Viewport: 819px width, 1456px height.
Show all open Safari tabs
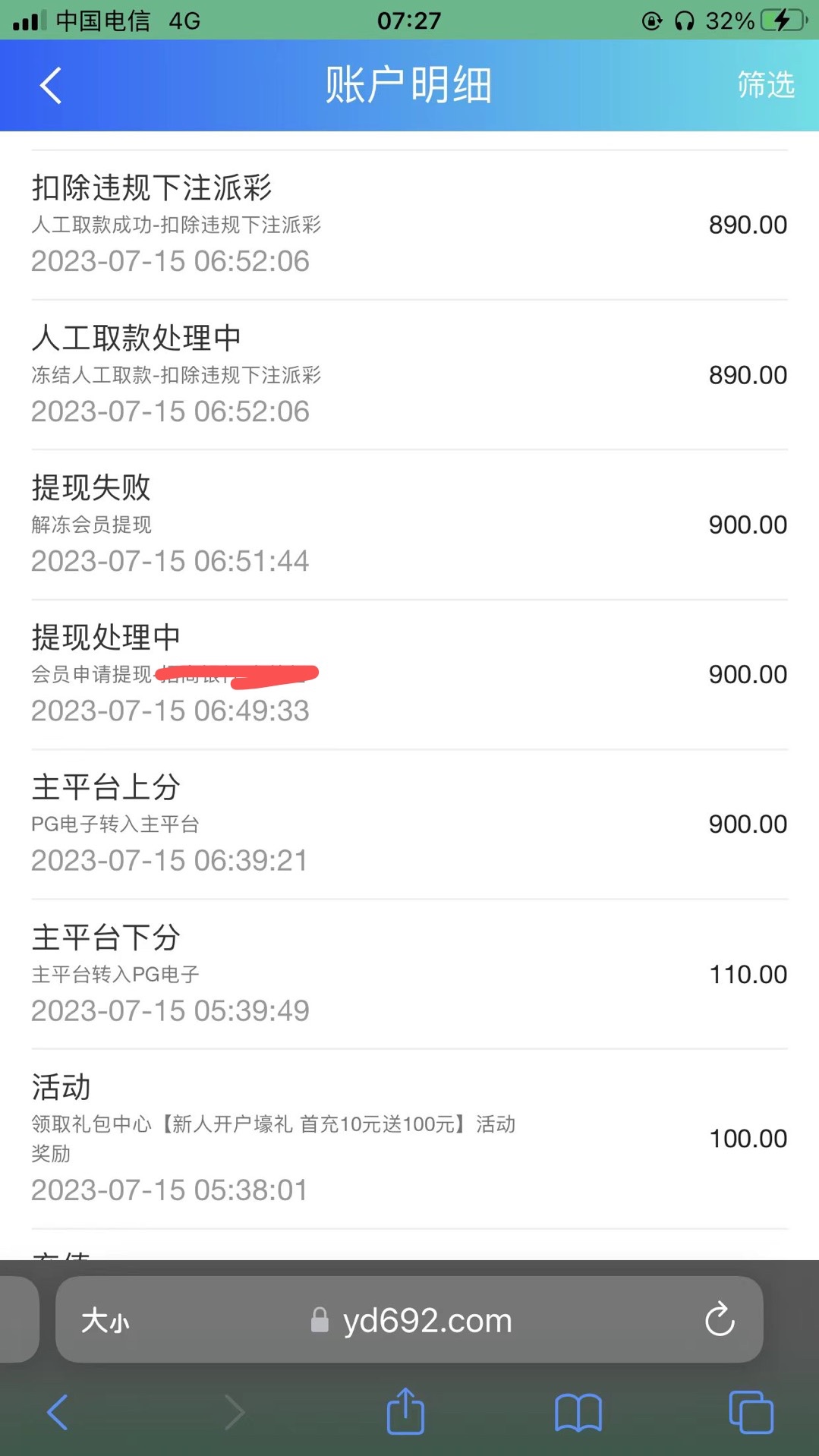750,1412
